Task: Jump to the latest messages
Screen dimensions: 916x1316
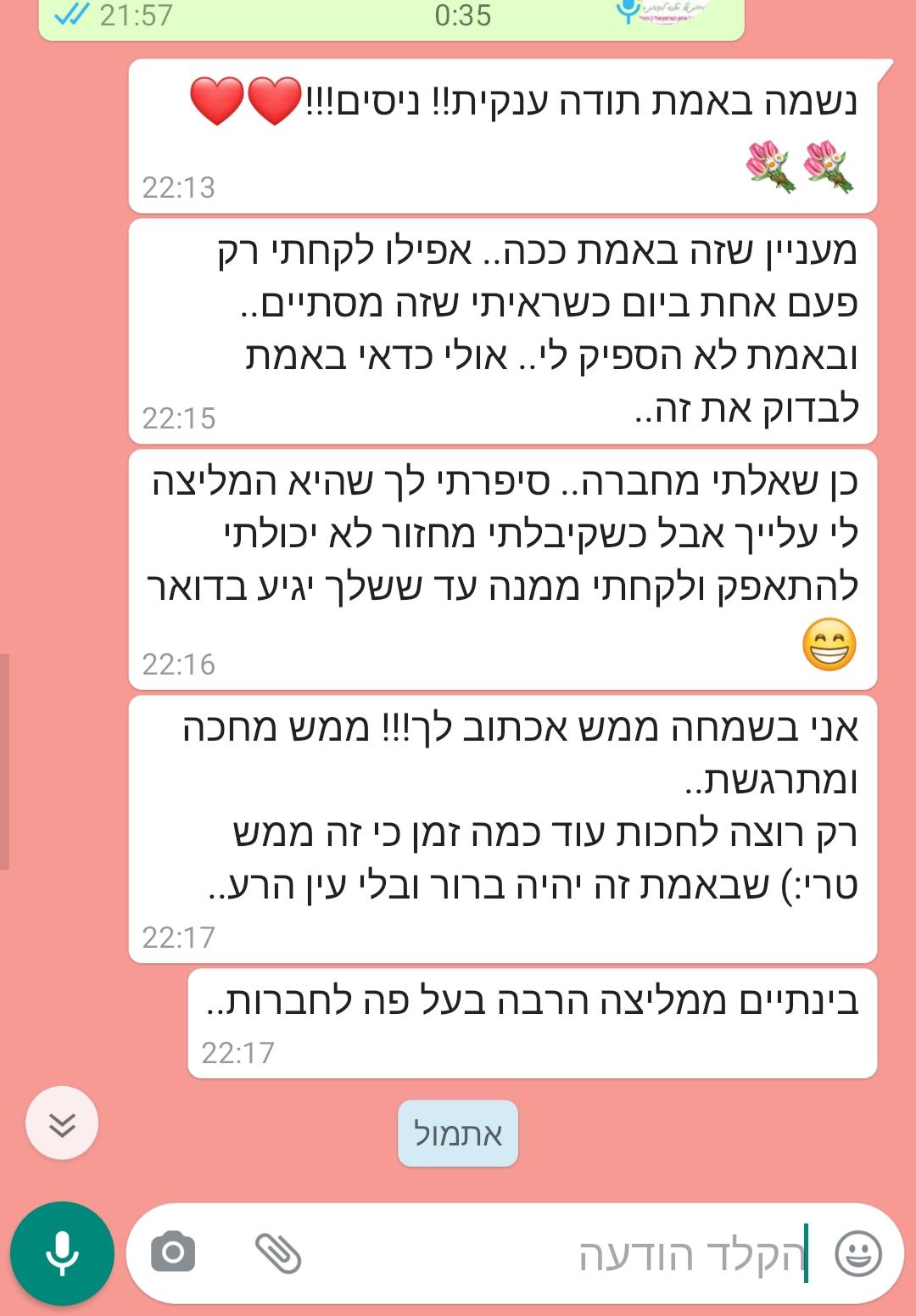Action: (x=62, y=1123)
